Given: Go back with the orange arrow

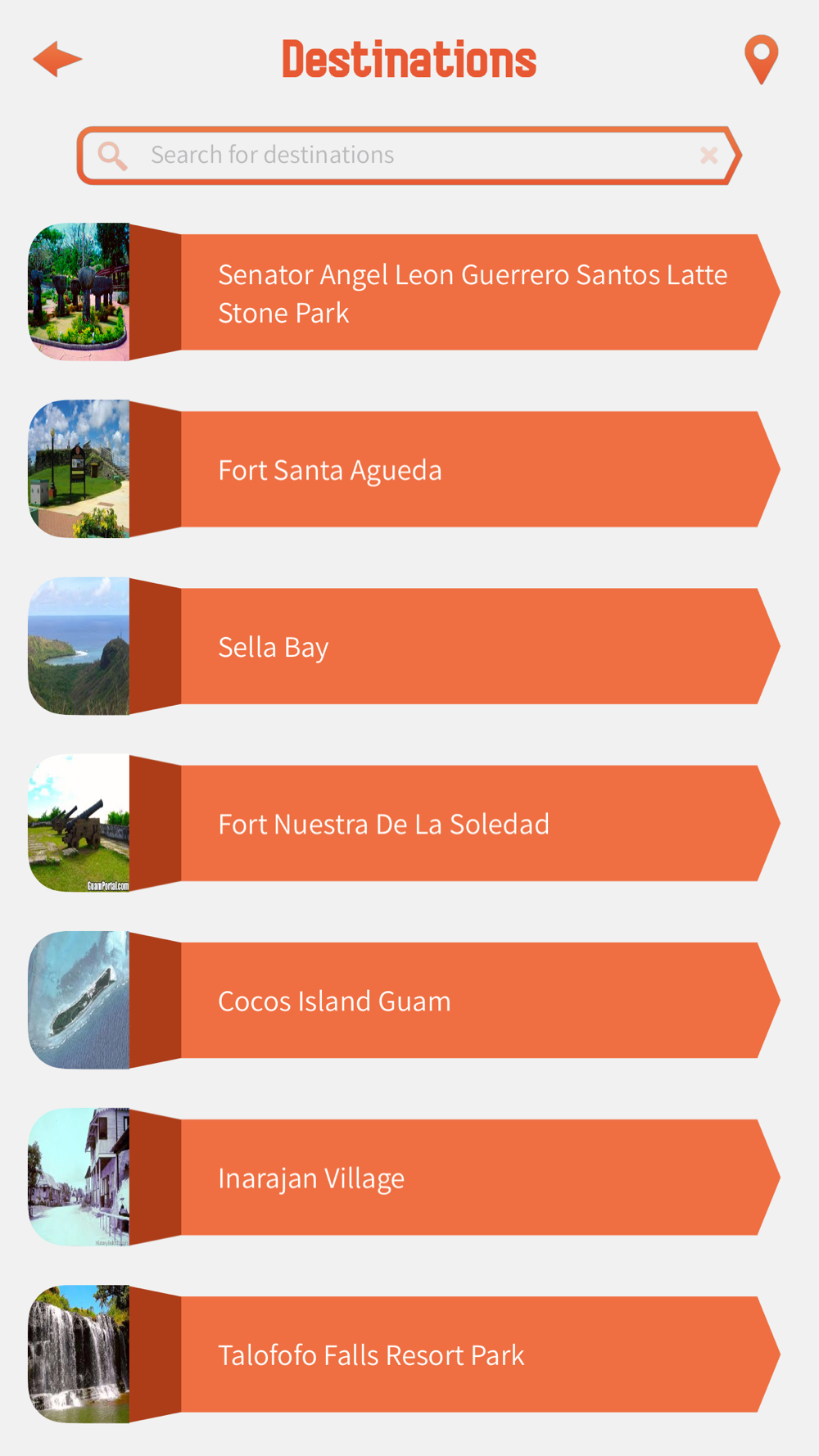Looking at the screenshot, I should click(57, 59).
